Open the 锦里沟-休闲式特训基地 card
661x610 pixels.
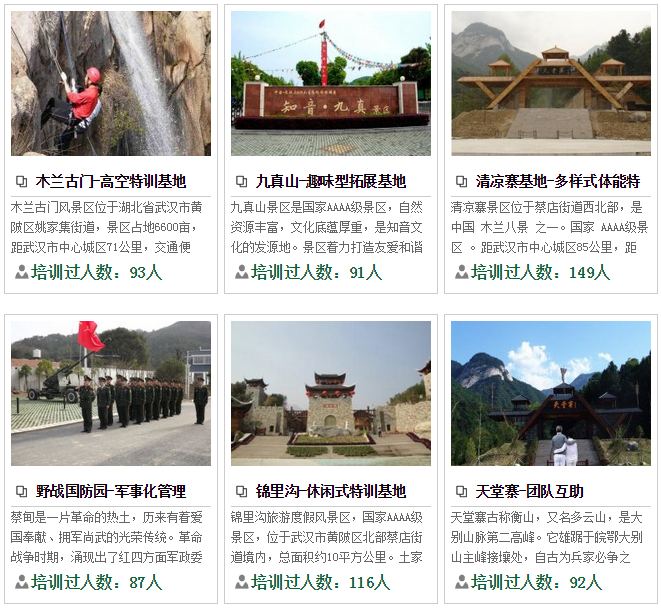pos(330,491)
